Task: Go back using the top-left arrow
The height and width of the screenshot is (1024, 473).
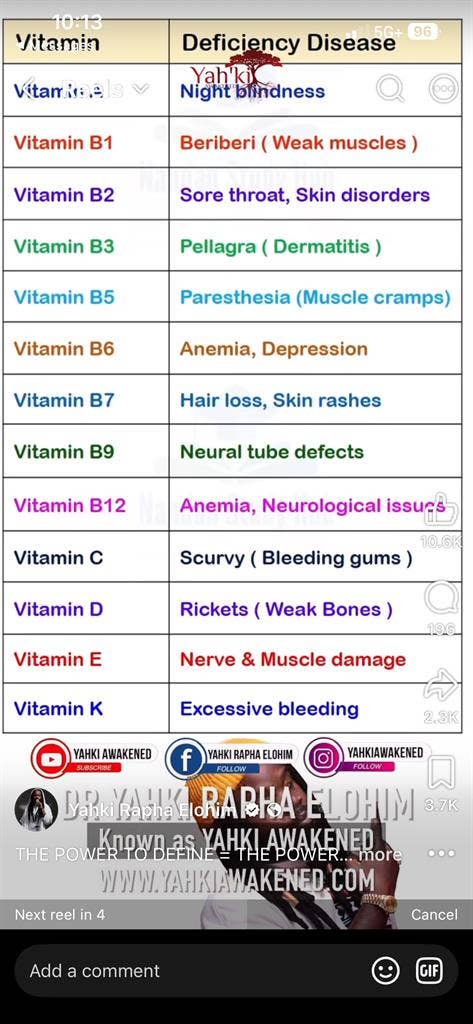Action: [25, 89]
